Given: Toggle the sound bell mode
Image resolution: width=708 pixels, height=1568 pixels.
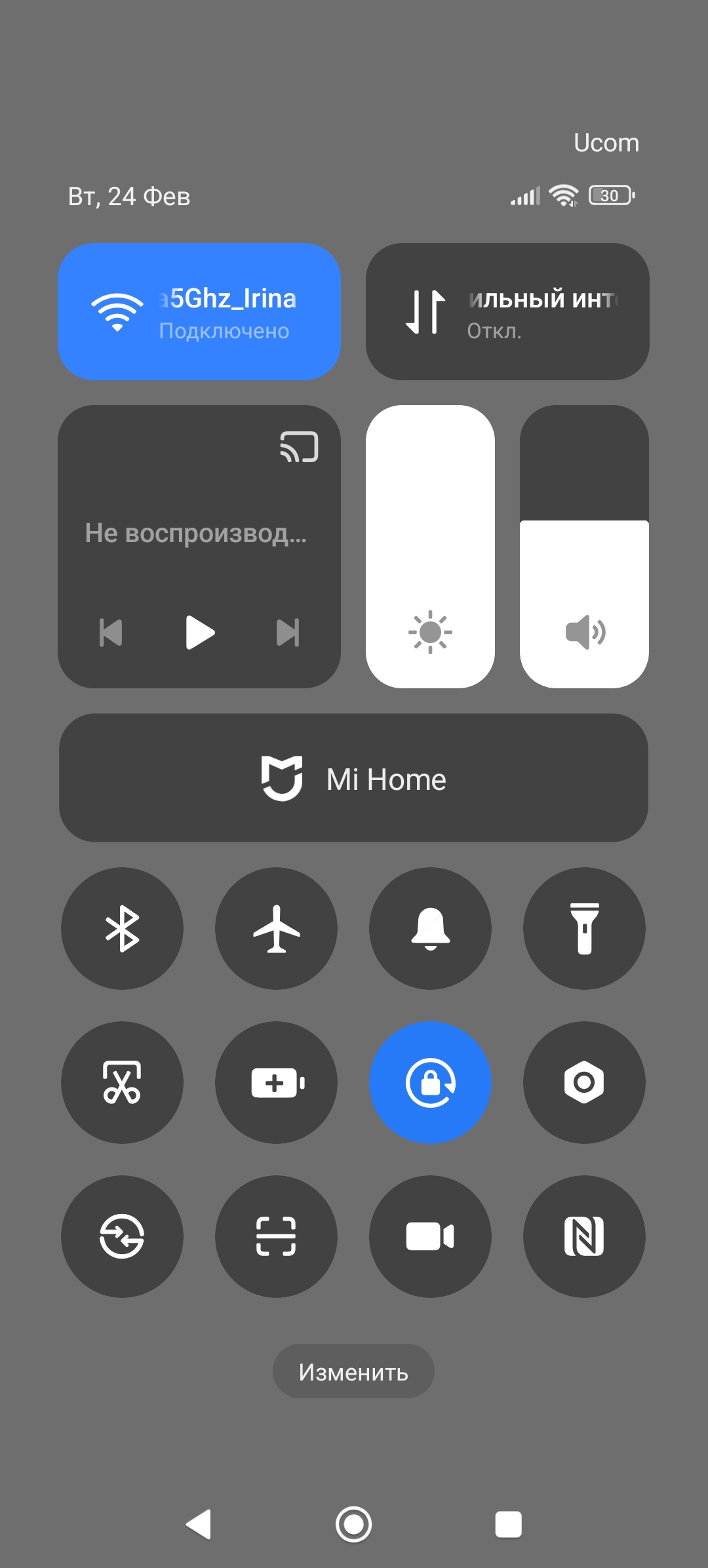Looking at the screenshot, I should pos(430,928).
